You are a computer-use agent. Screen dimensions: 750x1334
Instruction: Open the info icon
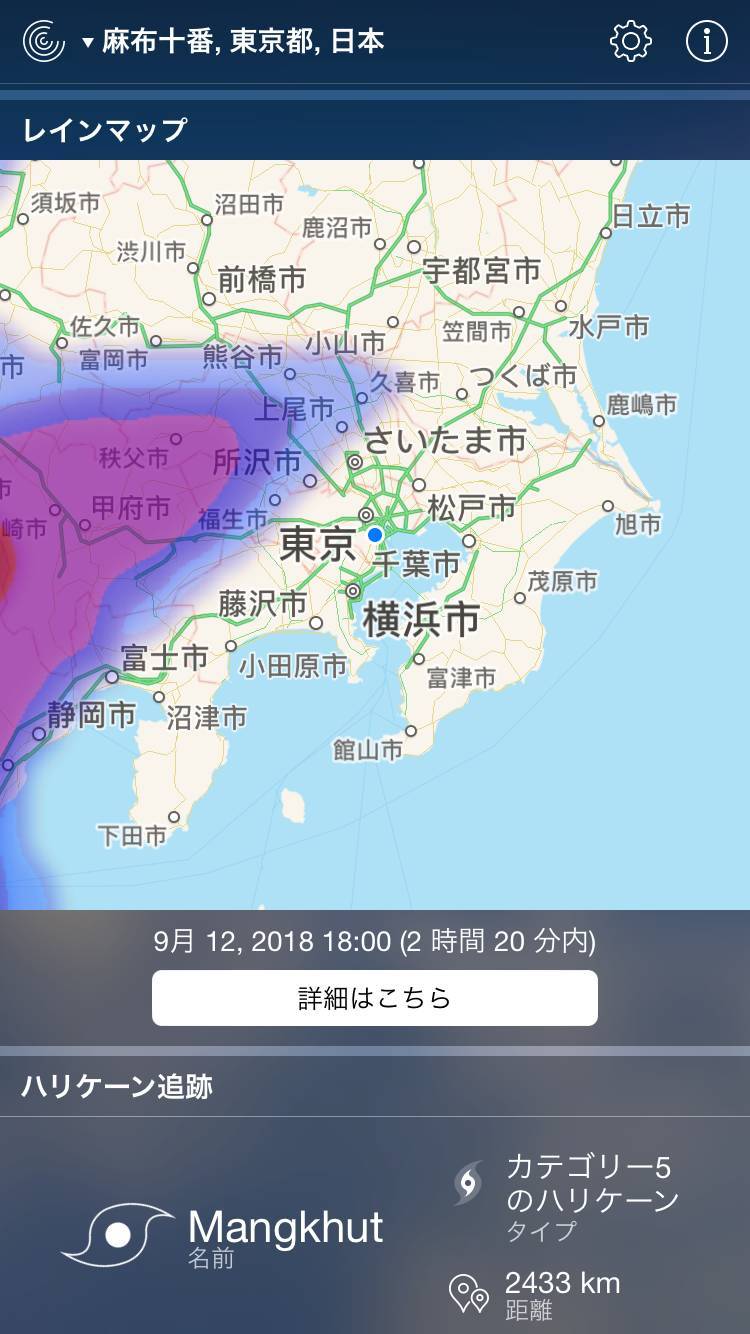point(706,42)
